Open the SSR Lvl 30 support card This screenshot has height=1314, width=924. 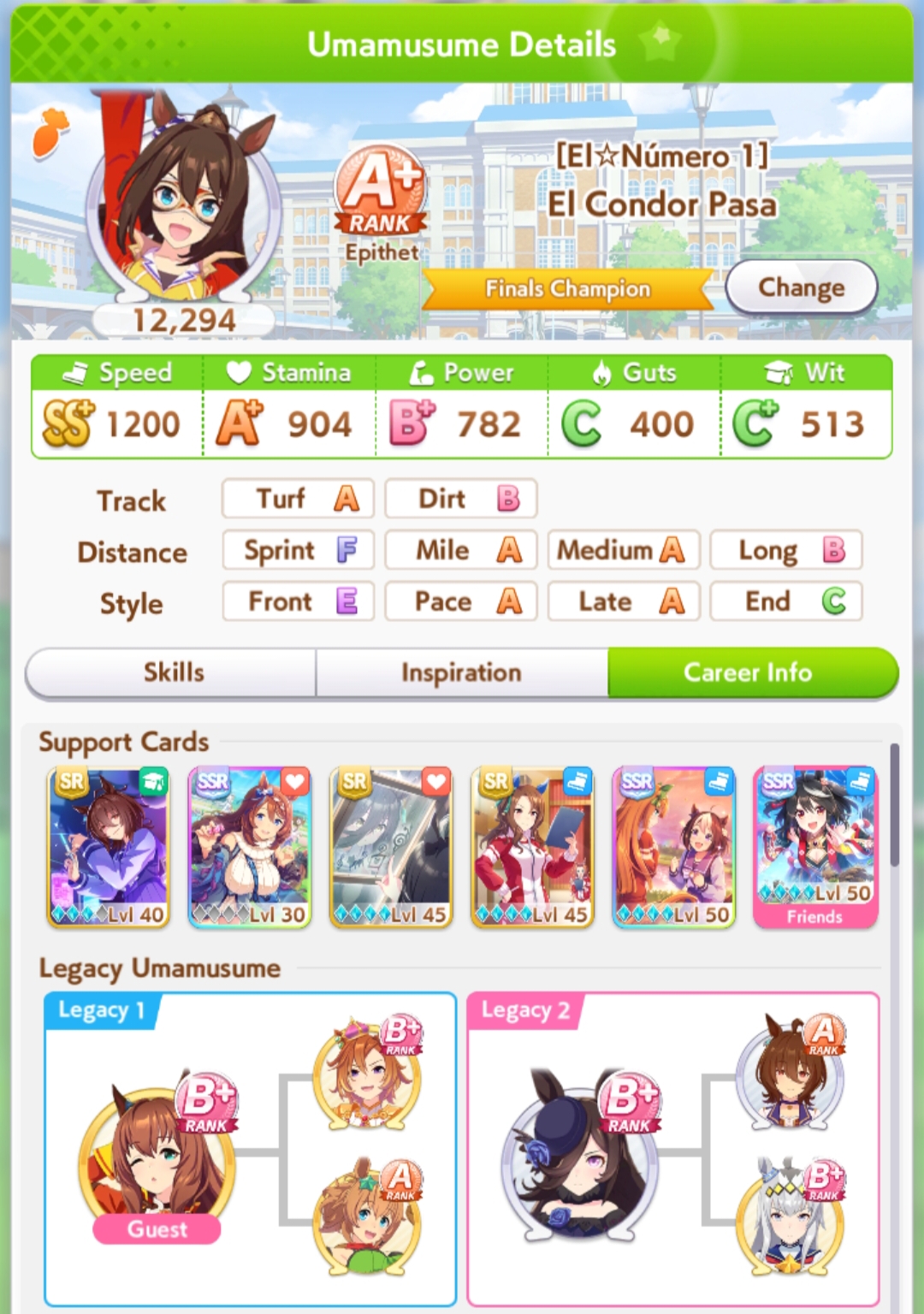[250, 847]
